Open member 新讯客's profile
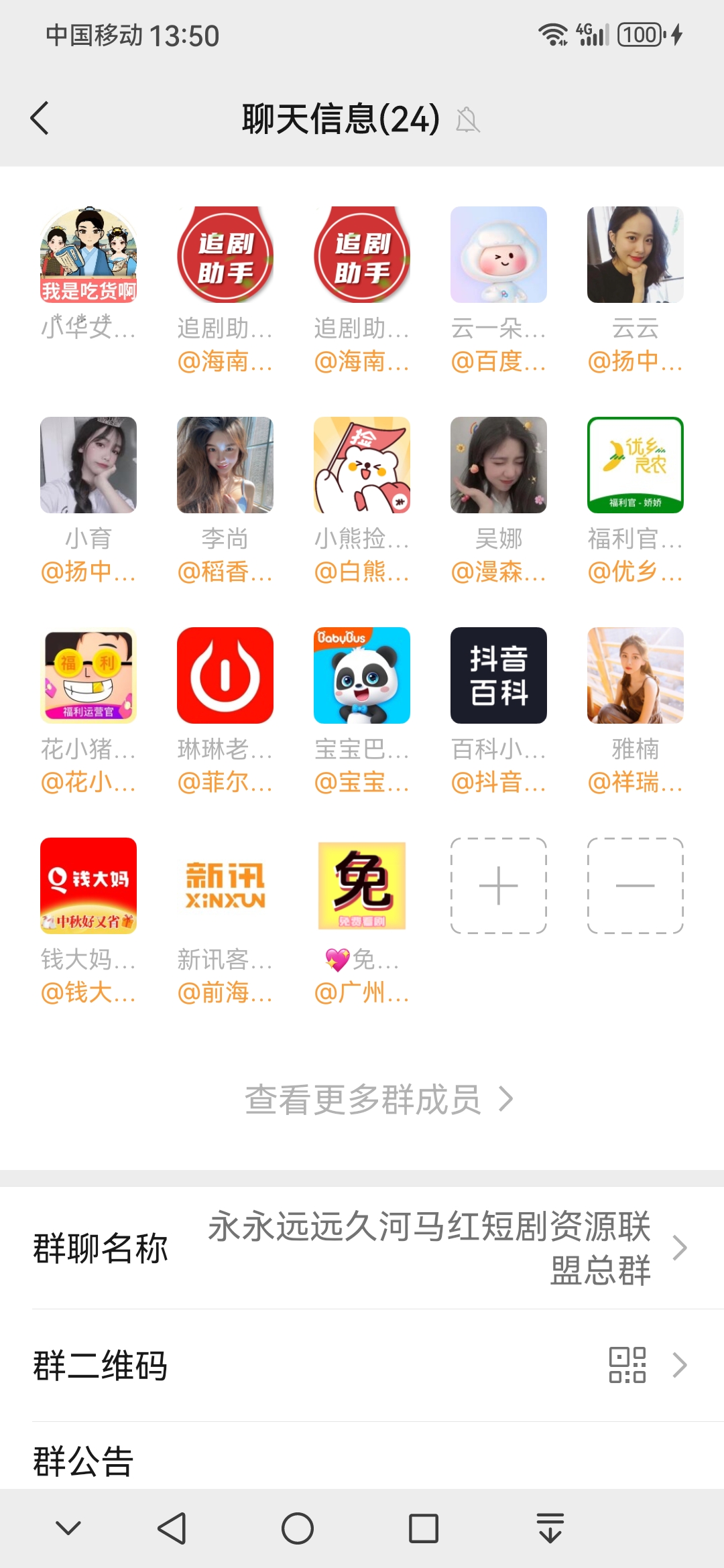 click(225, 885)
